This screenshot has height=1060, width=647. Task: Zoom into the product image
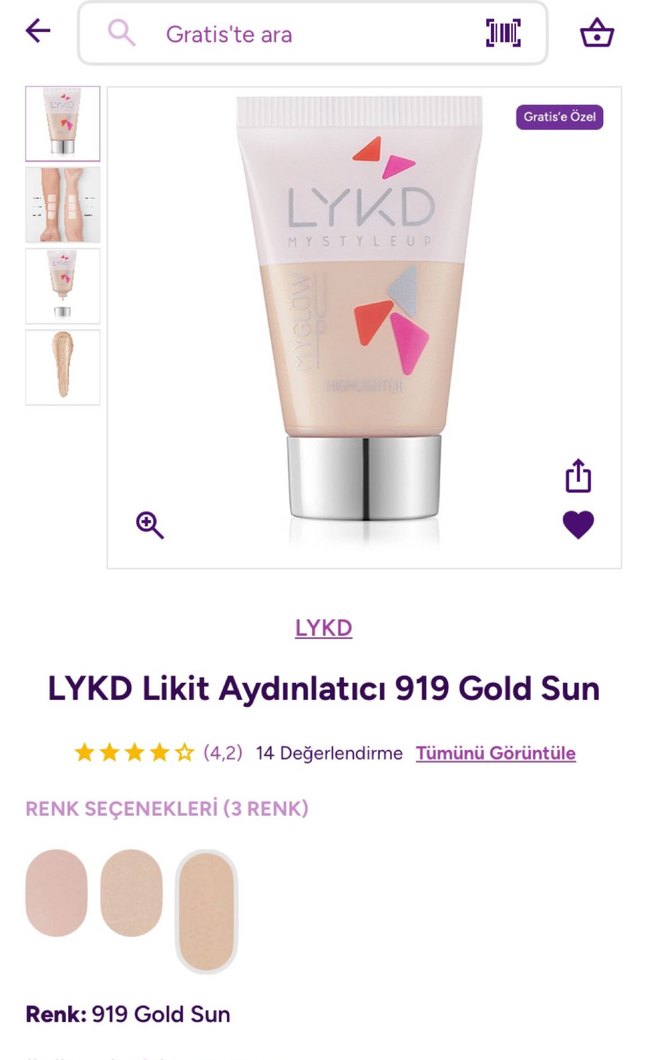tap(150, 525)
